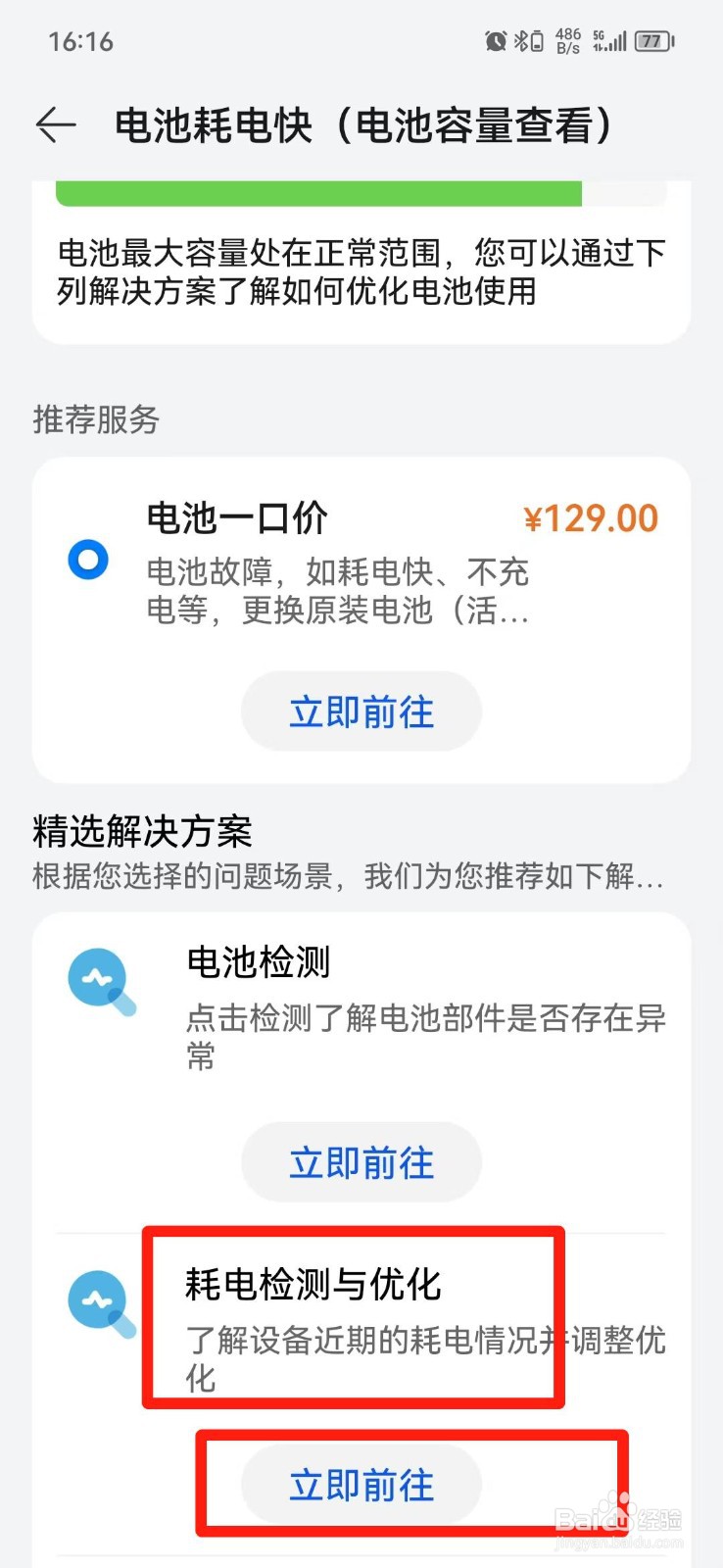723x1568 pixels.
Task: Tap 立即前往 under 耗电检测与优化
Action: click(361, 1485)
